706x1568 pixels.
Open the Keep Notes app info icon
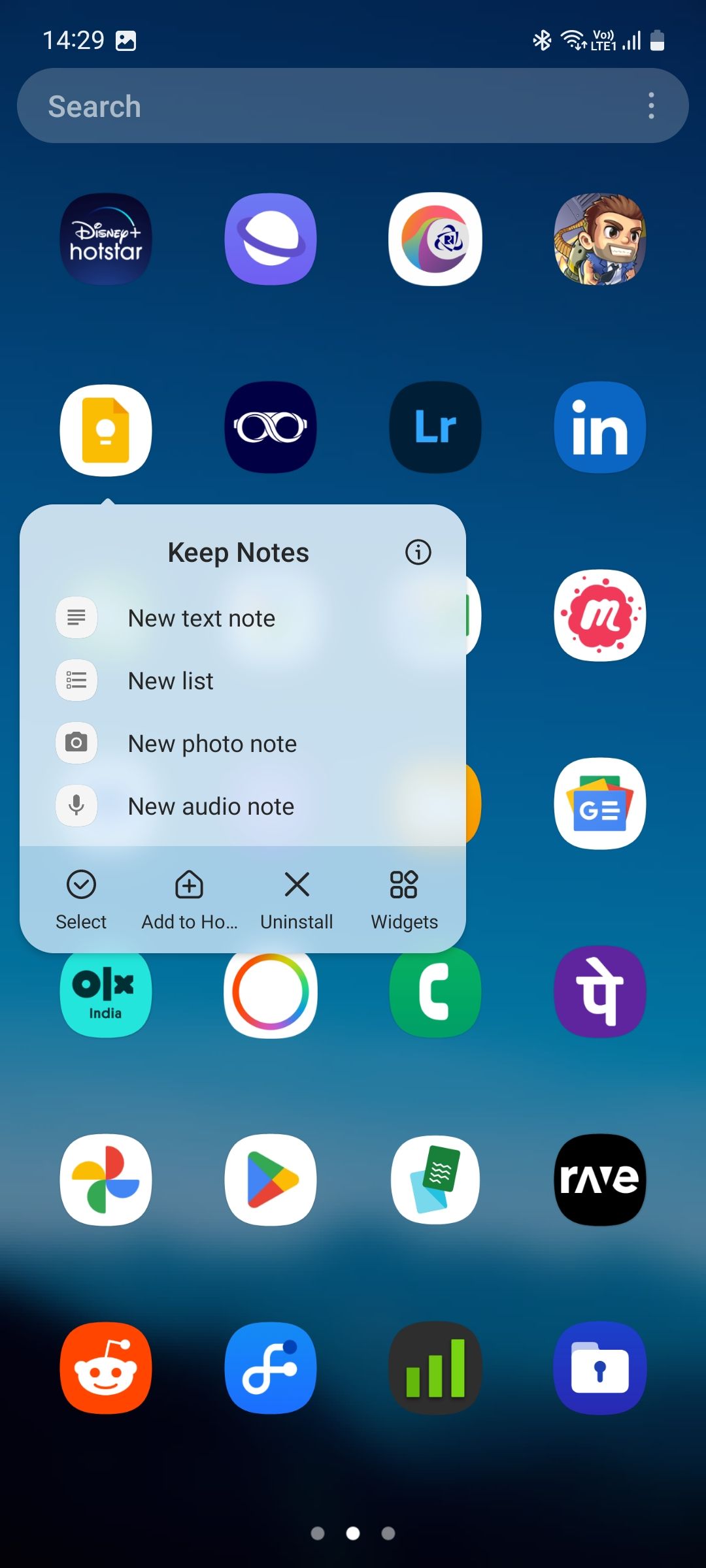418,552
